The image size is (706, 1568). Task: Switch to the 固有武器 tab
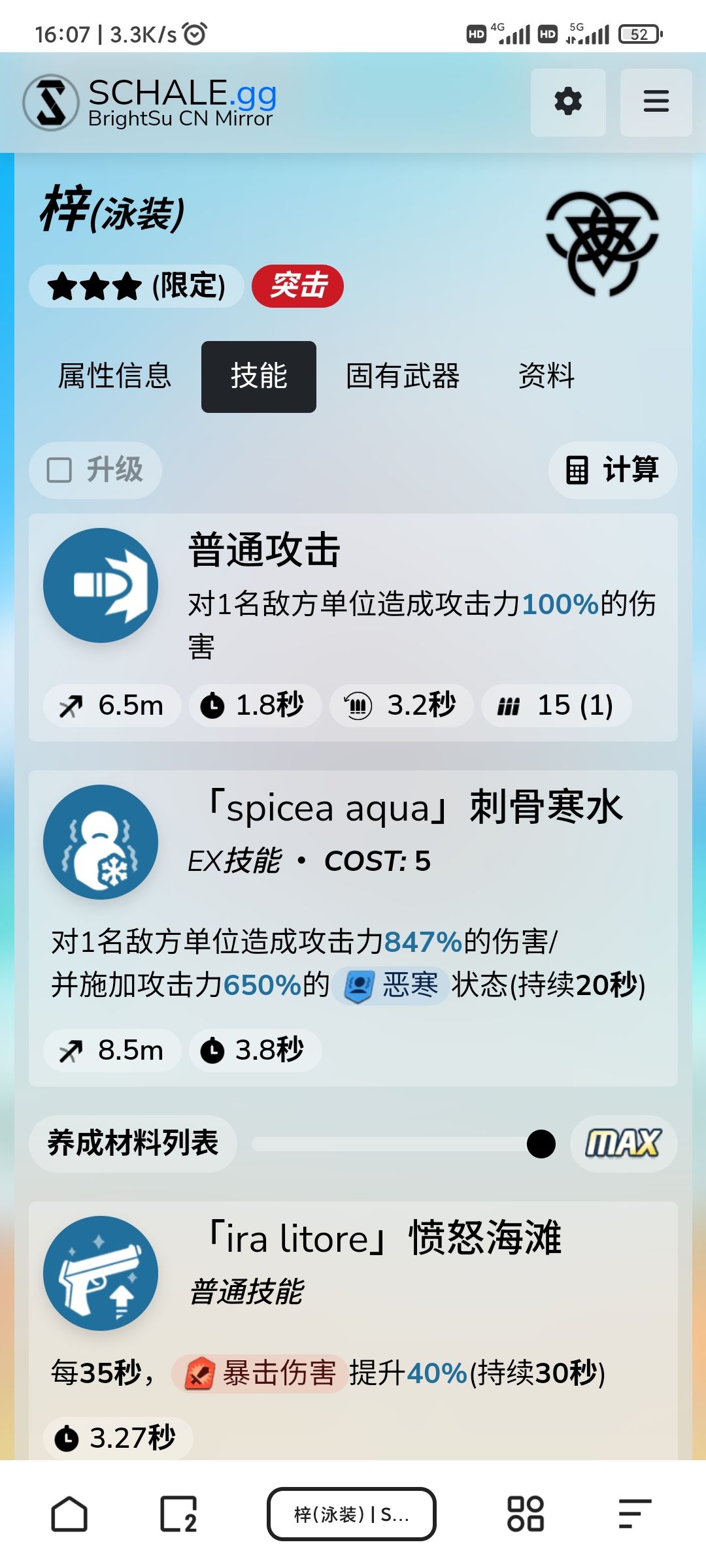tap(403, 376)
